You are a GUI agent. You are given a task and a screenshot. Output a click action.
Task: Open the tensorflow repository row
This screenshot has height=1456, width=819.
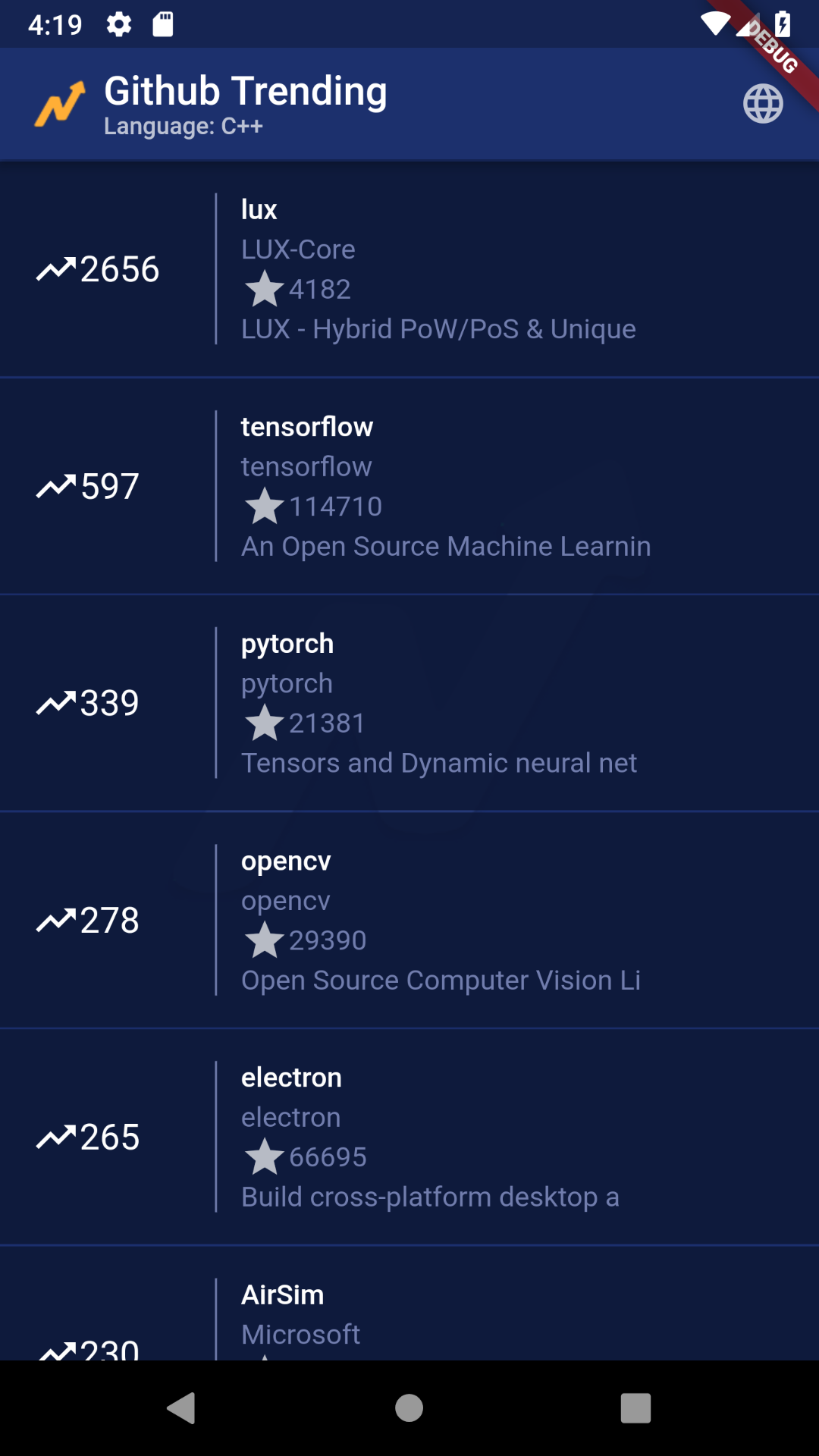tap(409, 486)
